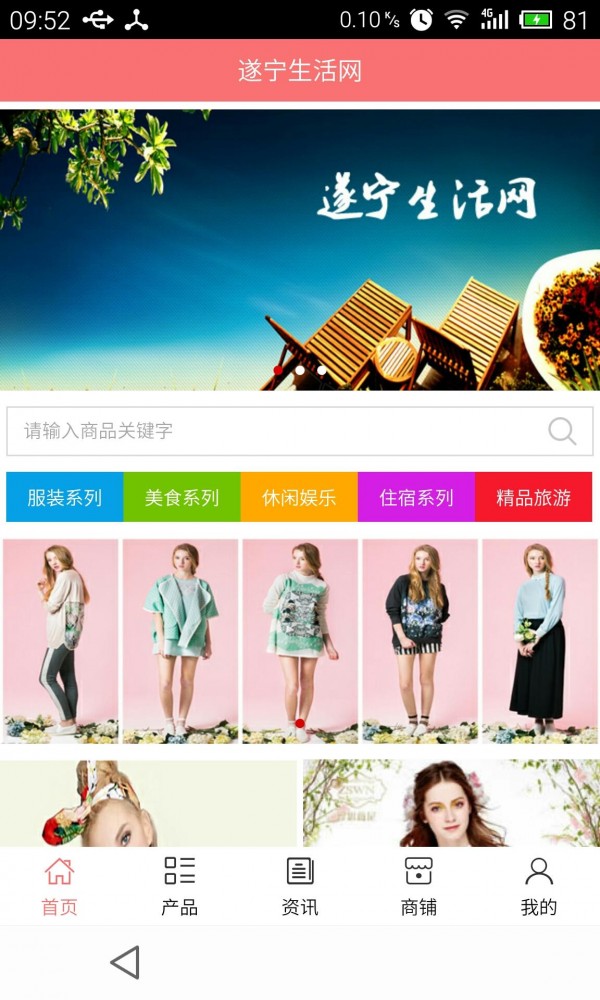This screenshot has width=600, height=1000.
Task: Open the product with grey striped pants
Action: tap(61, 642)
